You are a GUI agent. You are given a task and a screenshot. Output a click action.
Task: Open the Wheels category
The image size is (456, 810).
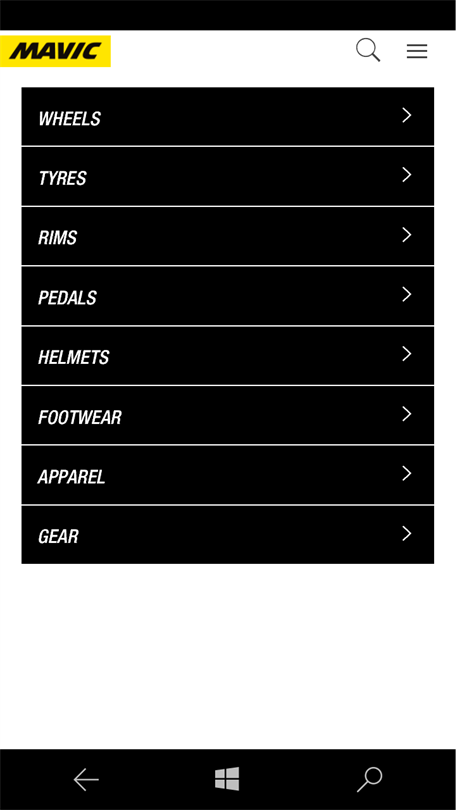pos(228,116)
